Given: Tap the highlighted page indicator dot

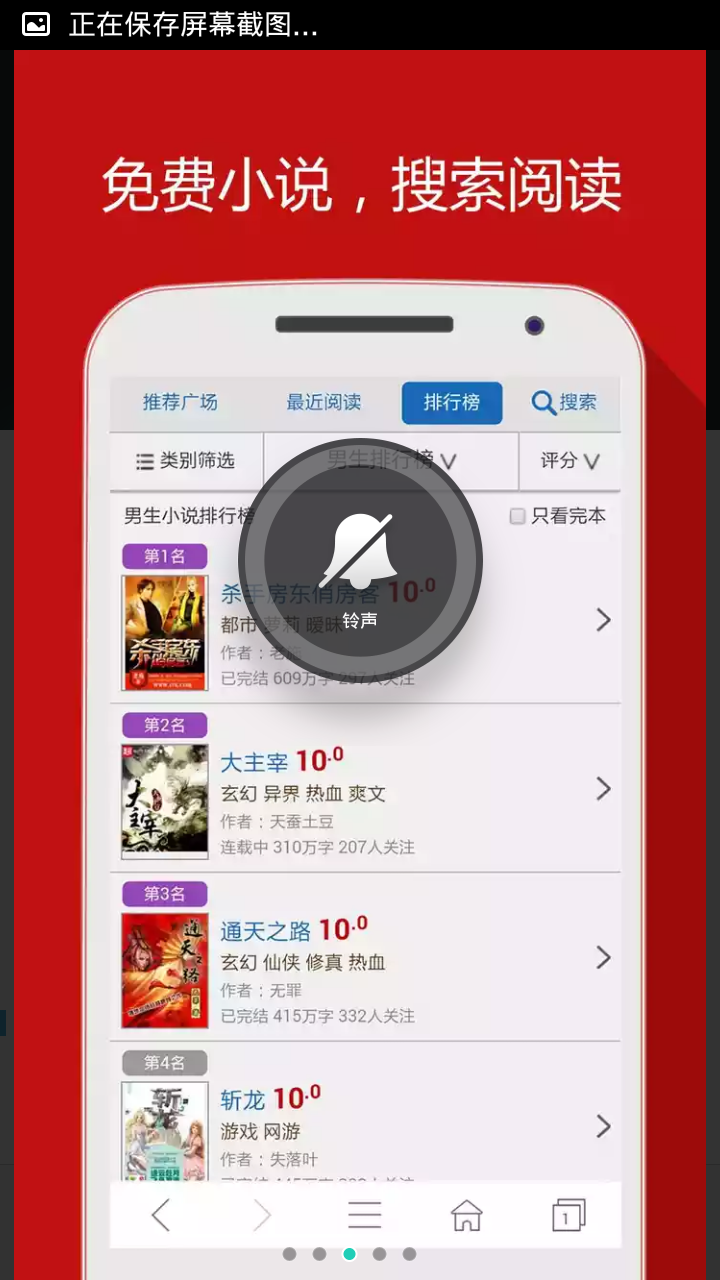Looking at the screenshot, I should point(349,1254).
